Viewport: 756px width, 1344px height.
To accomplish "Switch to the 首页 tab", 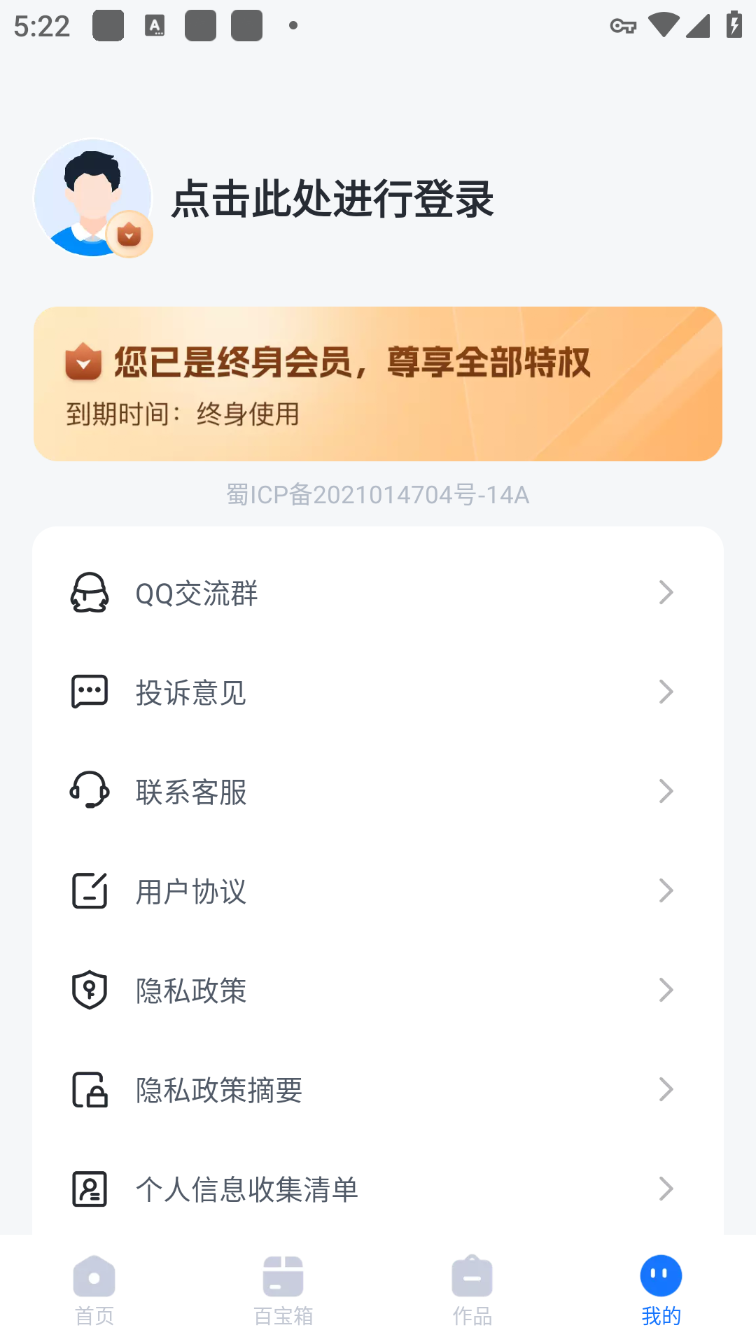I will pyautogui.click(x=94, y=1290).
